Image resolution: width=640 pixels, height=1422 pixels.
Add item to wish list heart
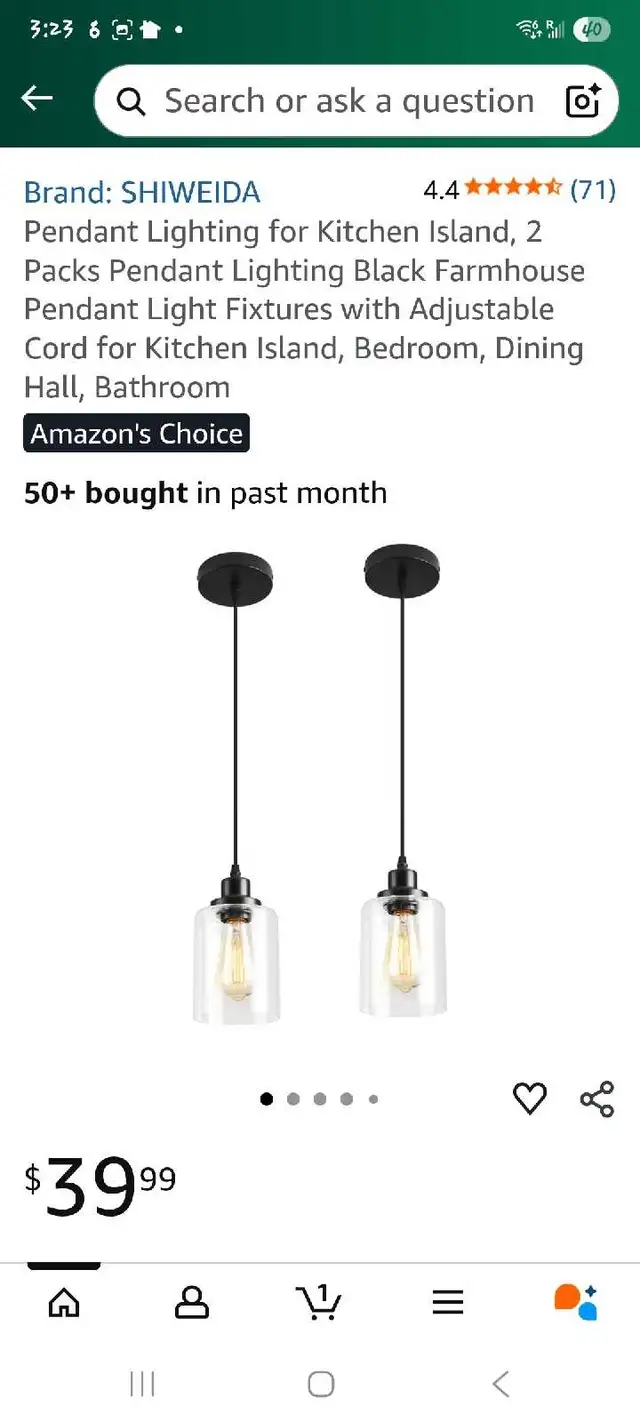pyautogui.click(x=530, y=1099)
